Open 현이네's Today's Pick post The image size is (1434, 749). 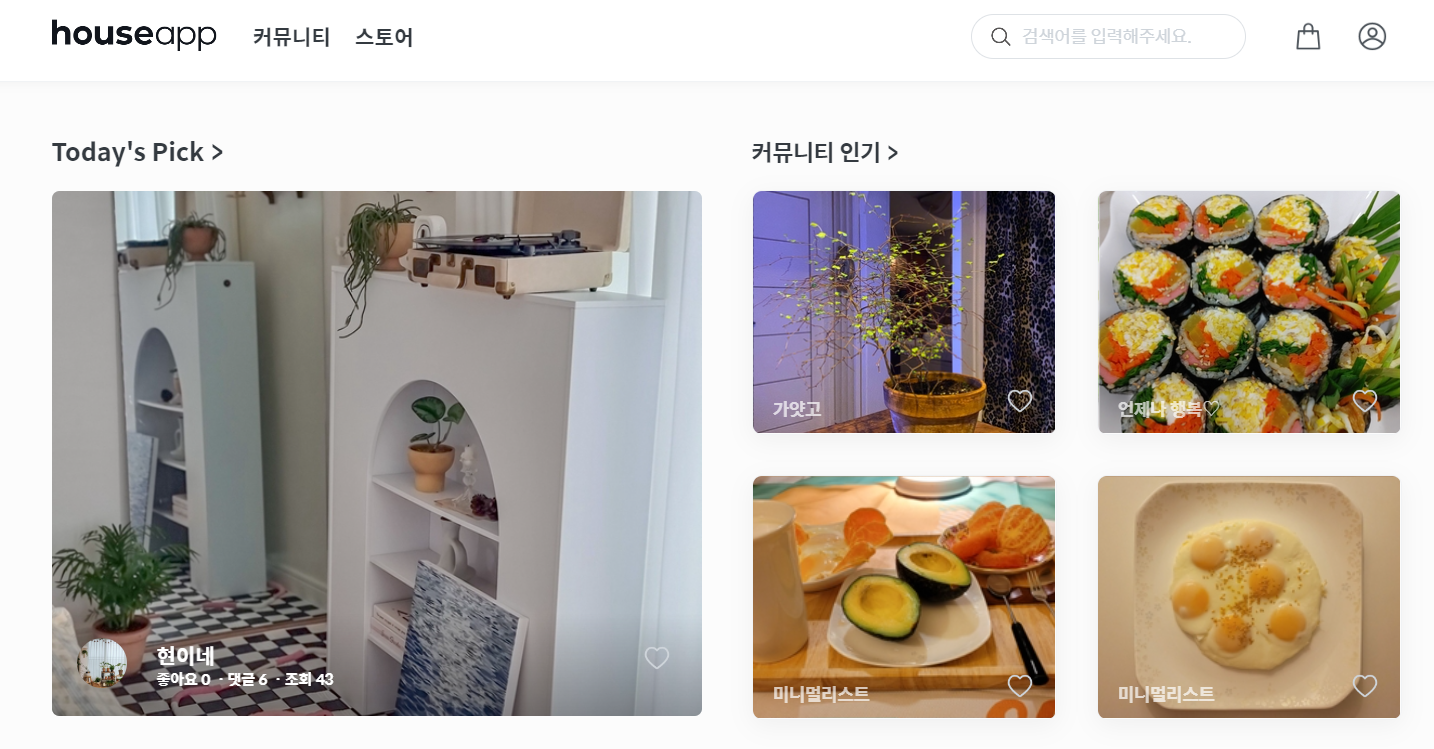(376, 420)
